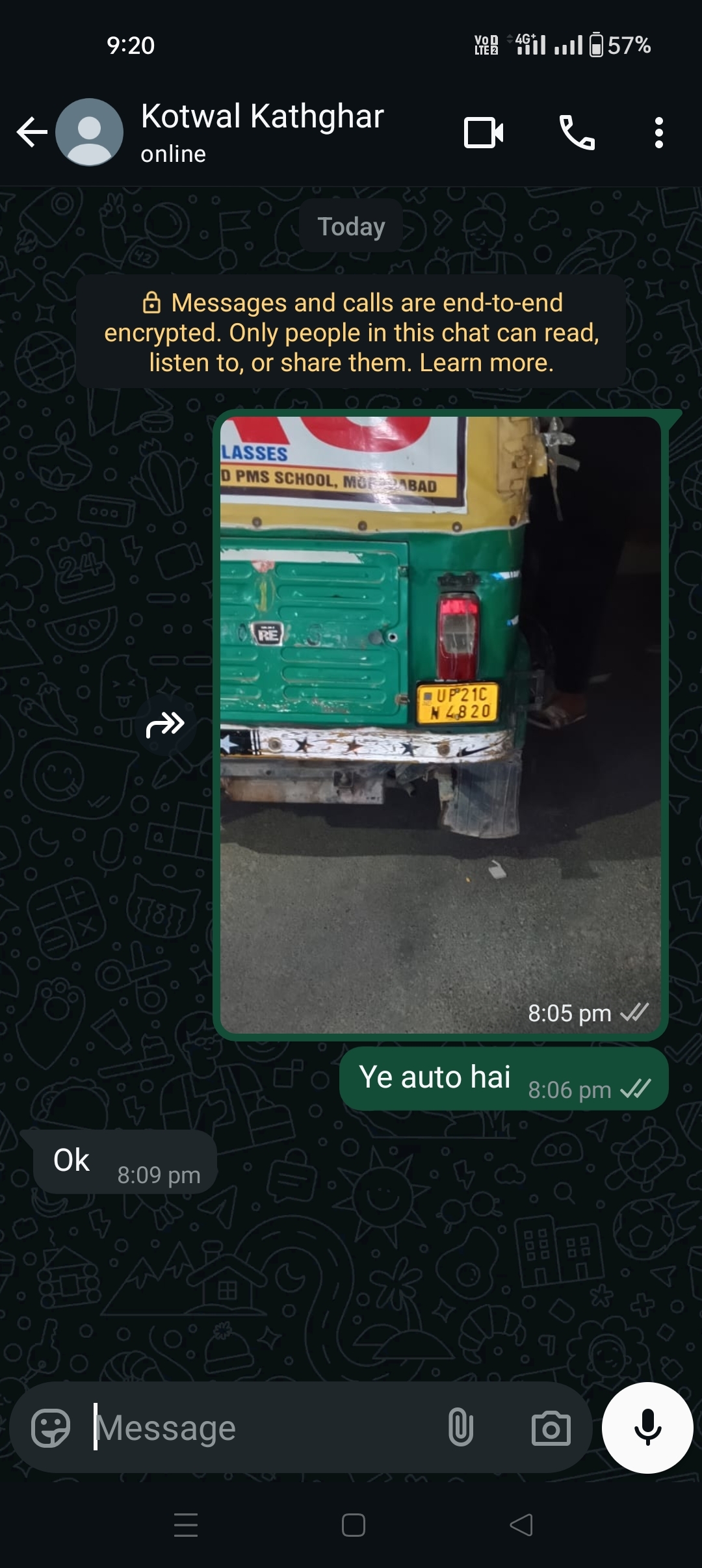Go to the home screen
Screen dimensions: 702x1568
tap(353, 1525)
